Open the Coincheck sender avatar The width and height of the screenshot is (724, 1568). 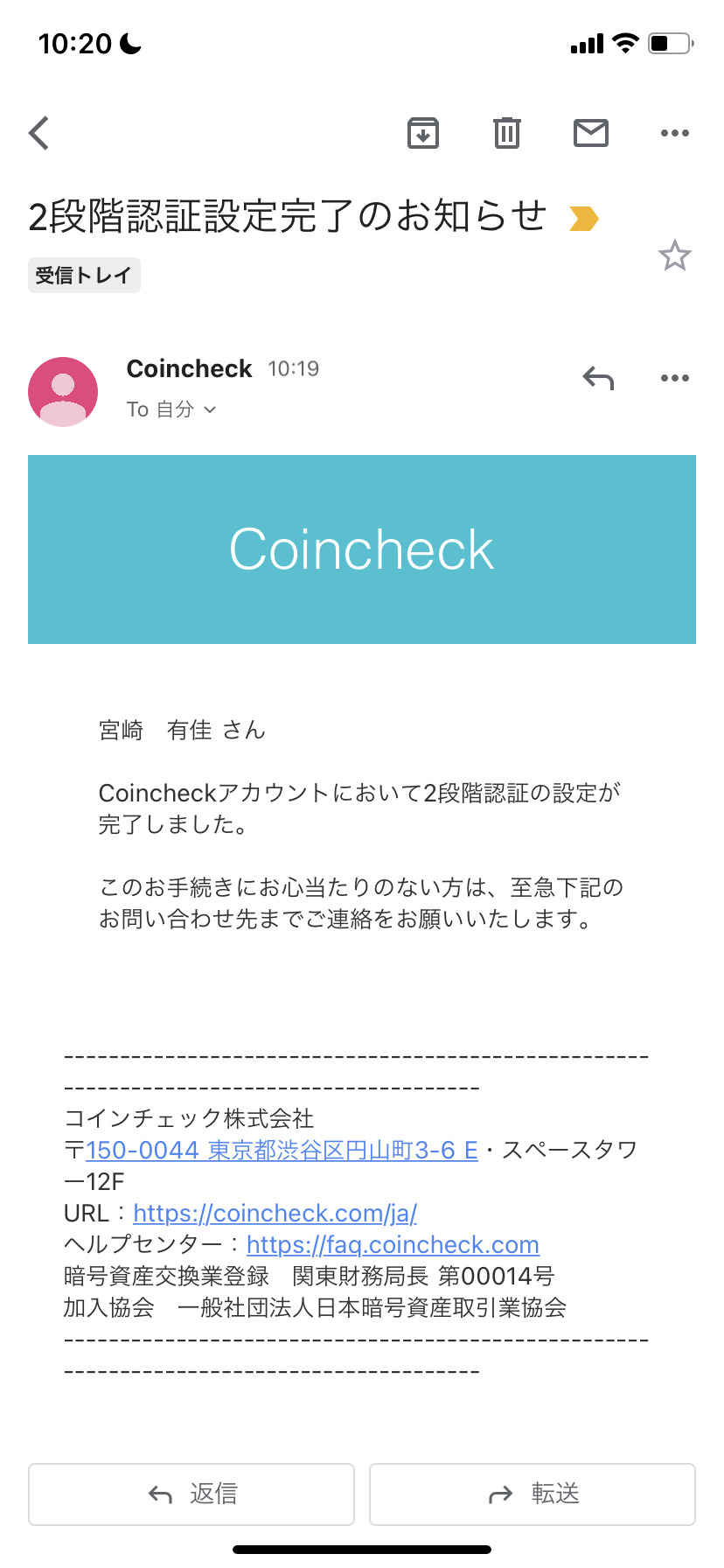[63, 392]
